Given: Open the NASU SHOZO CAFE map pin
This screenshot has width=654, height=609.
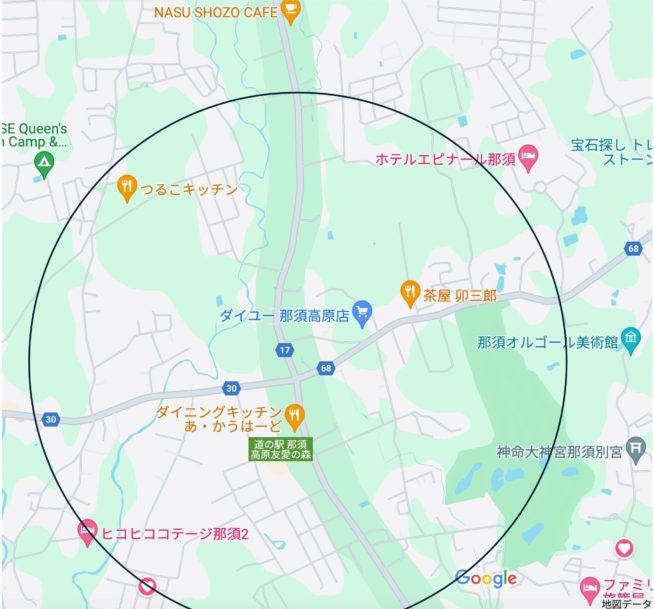Looking at the screenshot, I should tap(290, 12).
